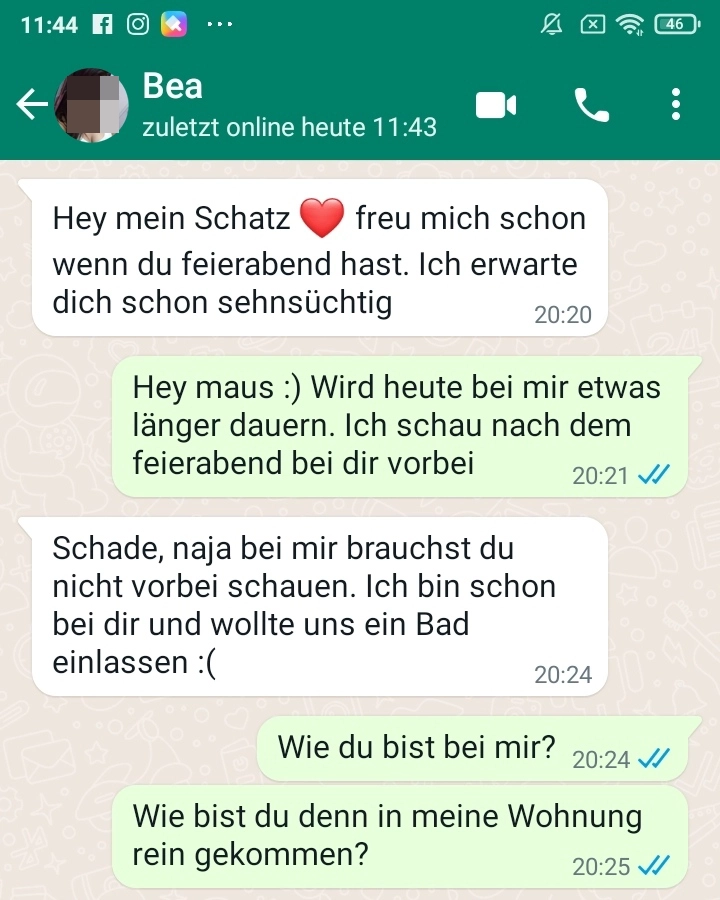Start a video call with Bea
Viewport: 720px width, 900px height.
[x=496, y=104]
